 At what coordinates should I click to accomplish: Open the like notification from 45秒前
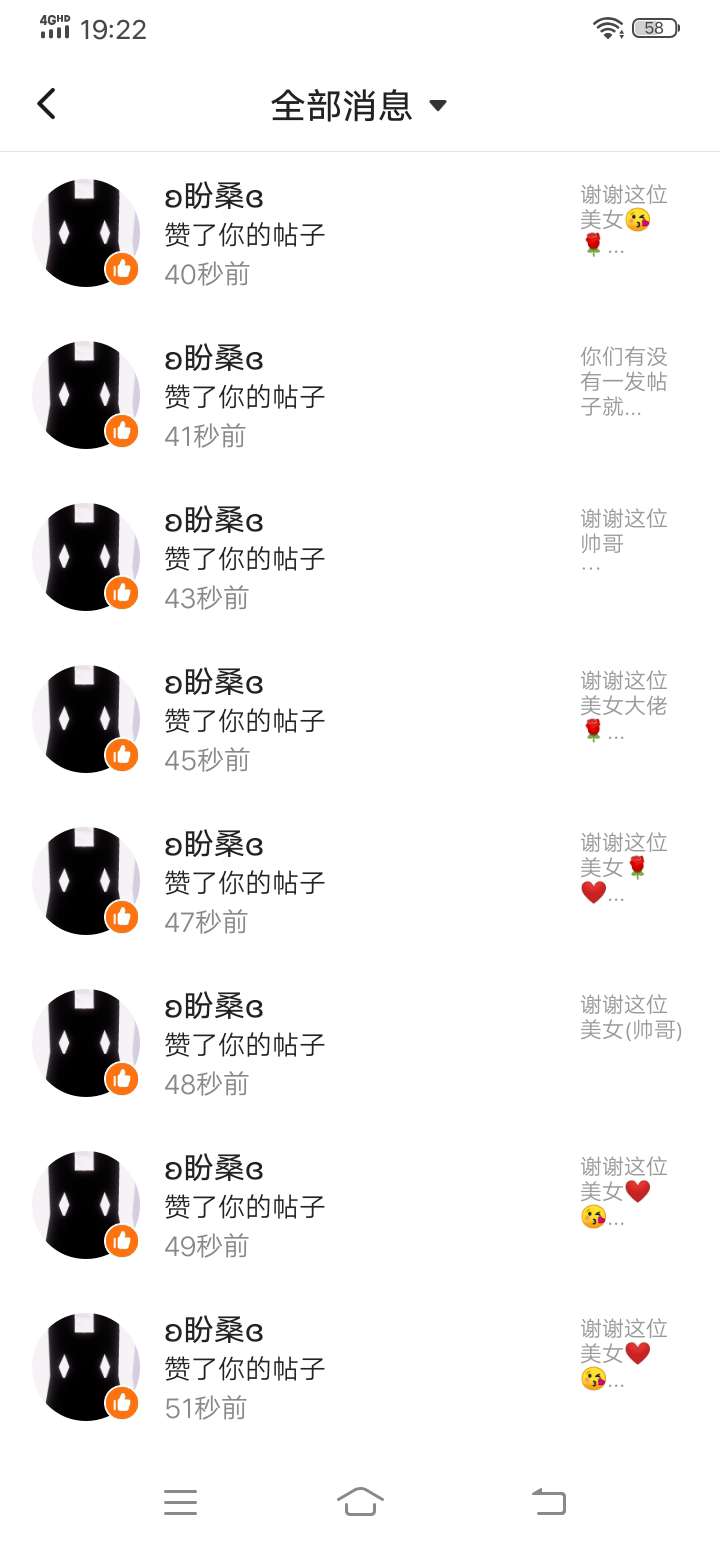coord(360,720)
